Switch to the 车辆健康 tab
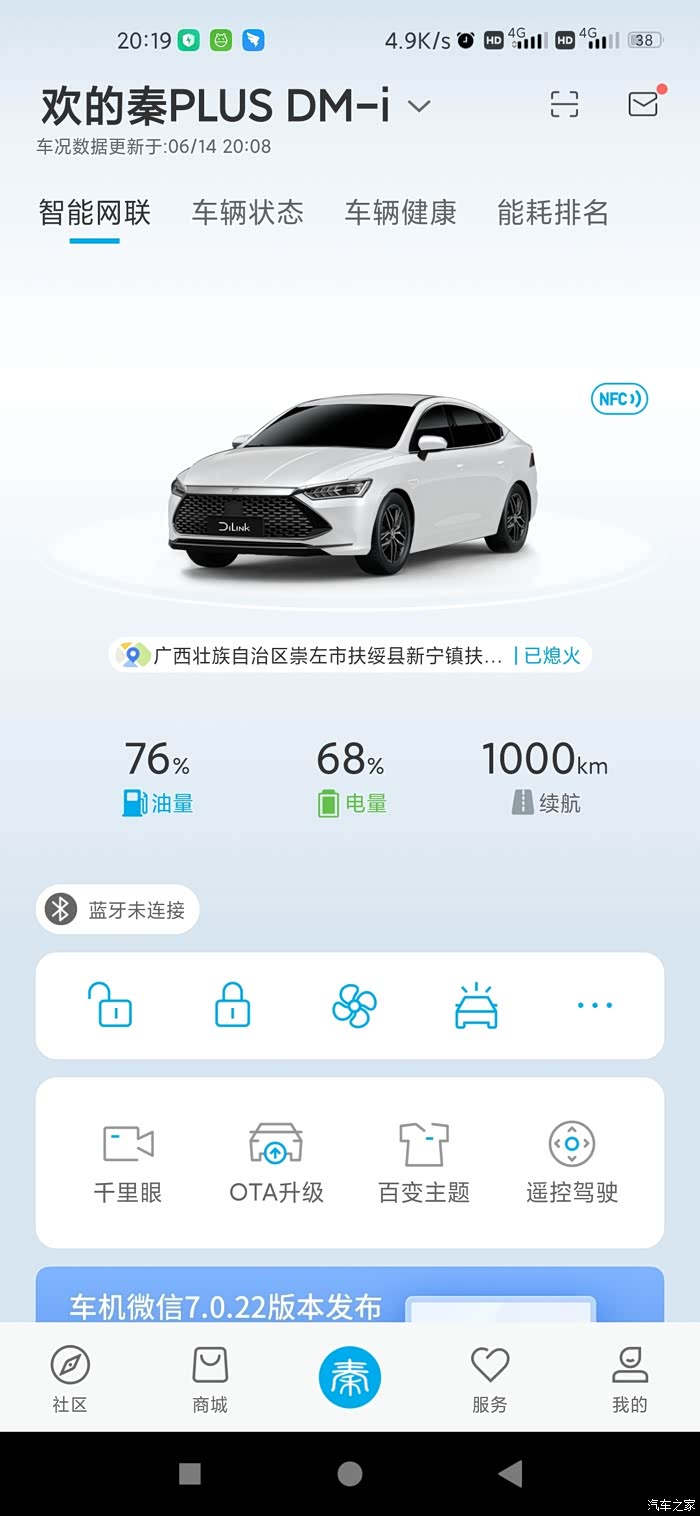 400,212
